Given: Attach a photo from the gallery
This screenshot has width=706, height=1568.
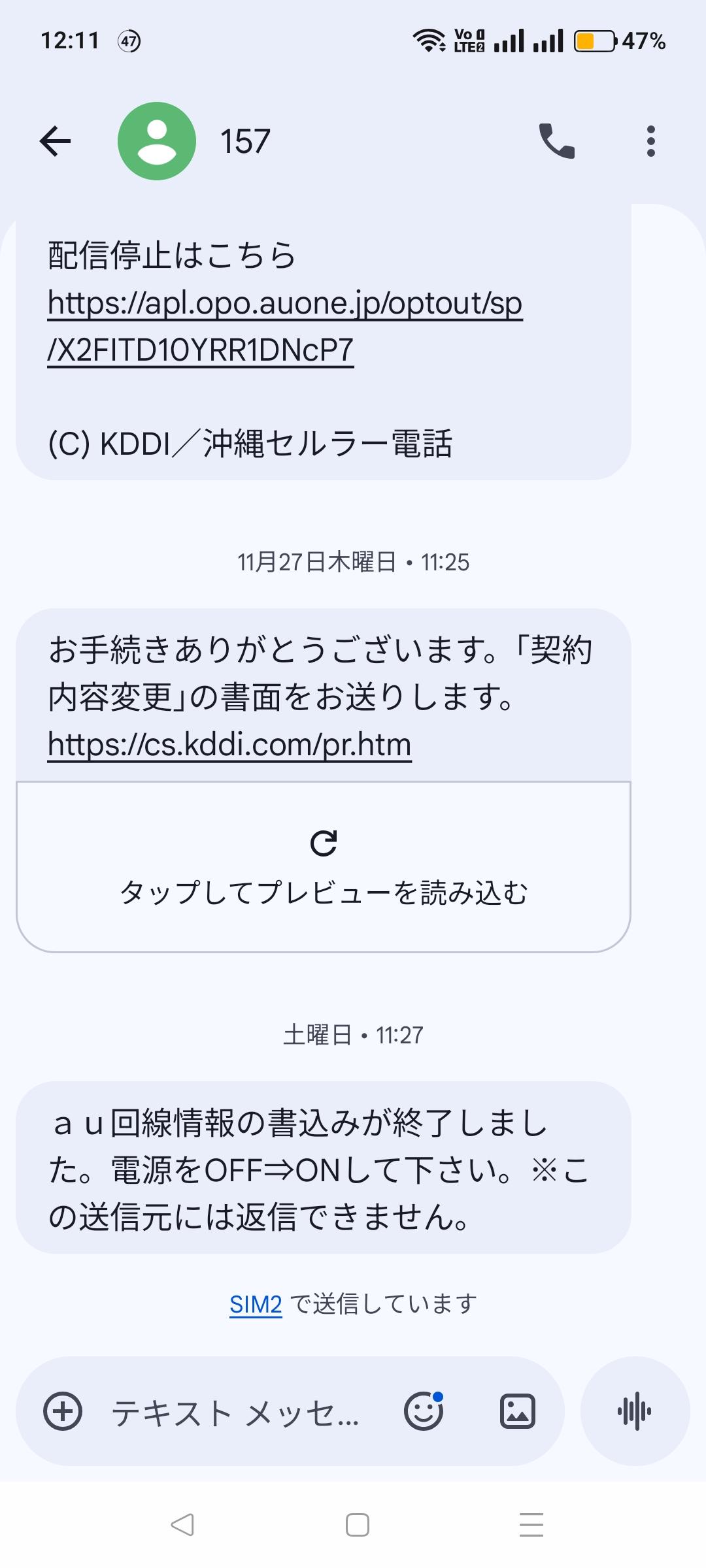Looking at the screenshot, I should (518, 1411).
